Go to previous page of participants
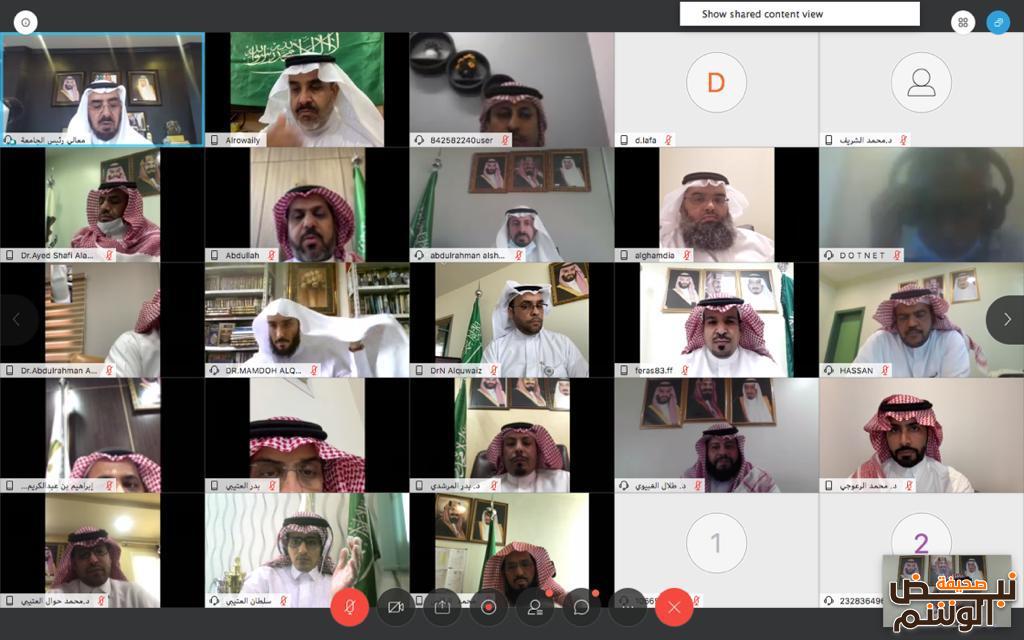This screenshot has height=640, width=1024. [16, 320]
